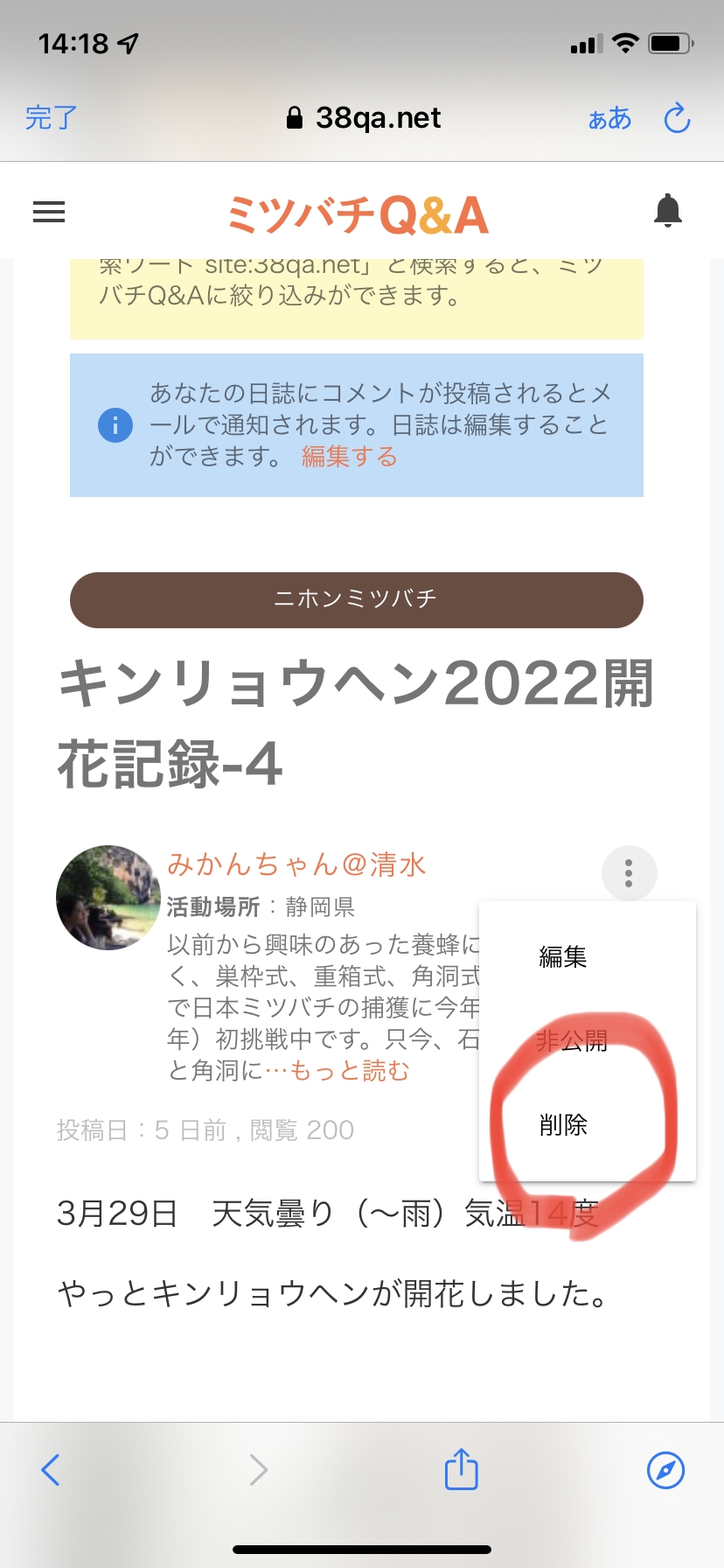Tap 完了 to close the browser view

52,118
